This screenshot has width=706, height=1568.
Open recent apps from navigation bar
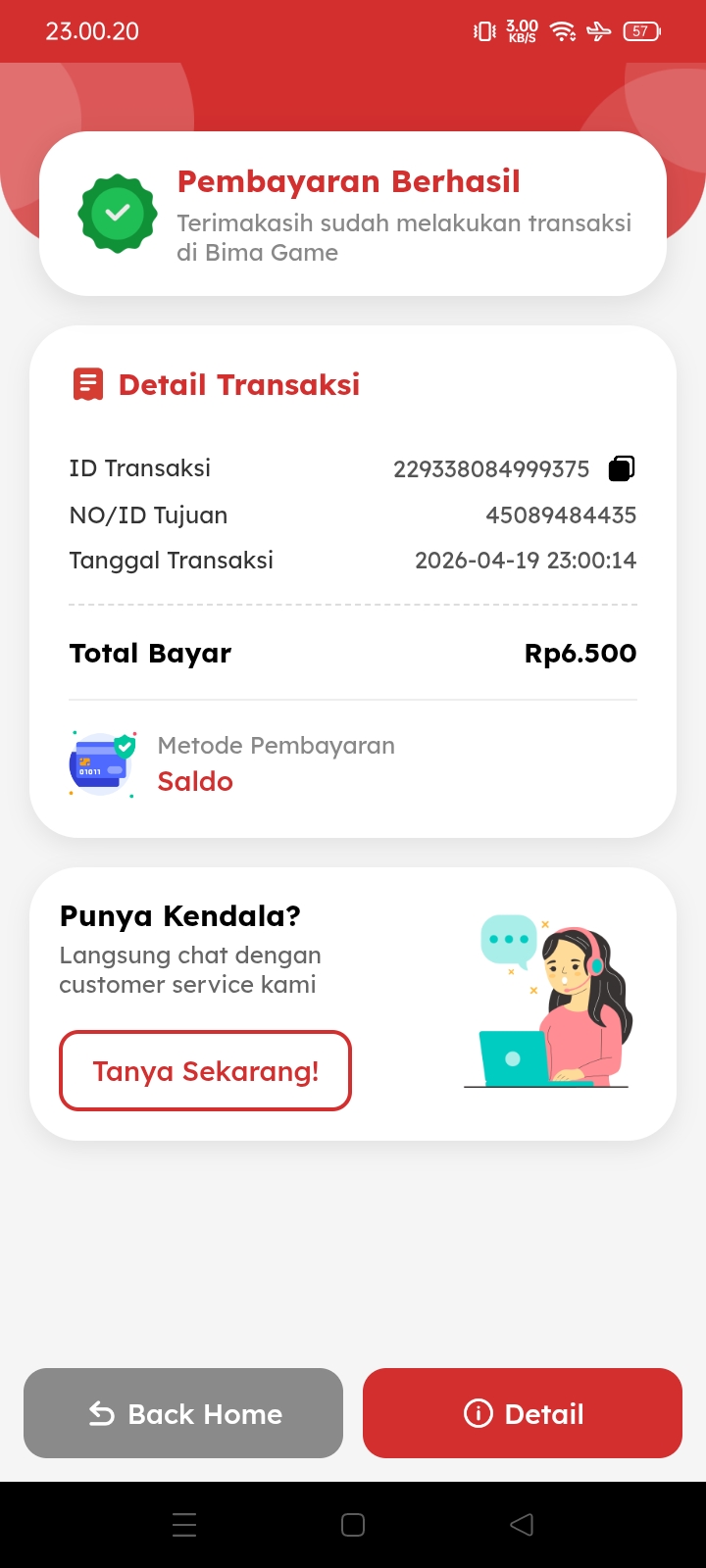point(184,1524)
